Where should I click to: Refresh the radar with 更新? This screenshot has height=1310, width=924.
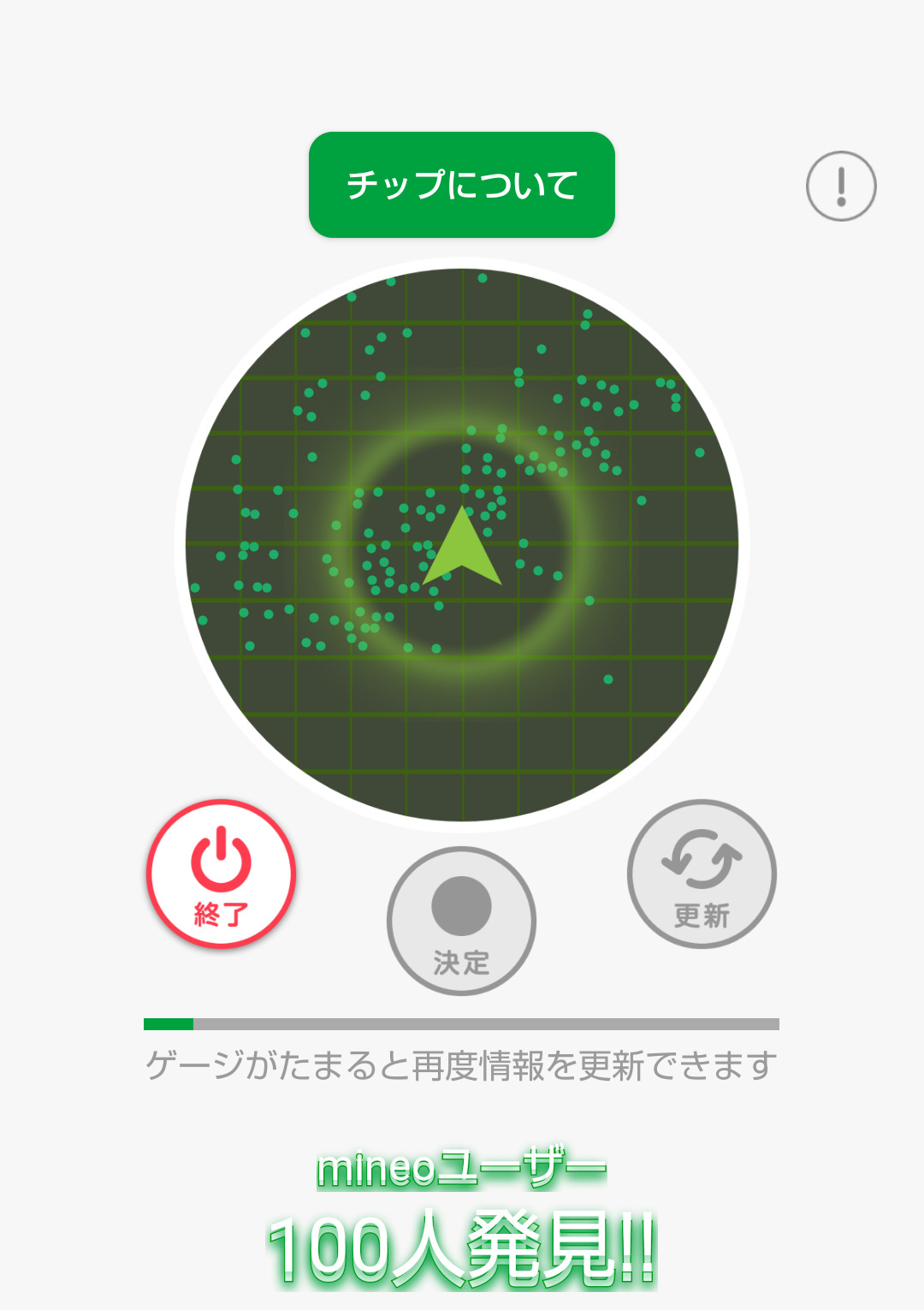click(x=702, y=874)
